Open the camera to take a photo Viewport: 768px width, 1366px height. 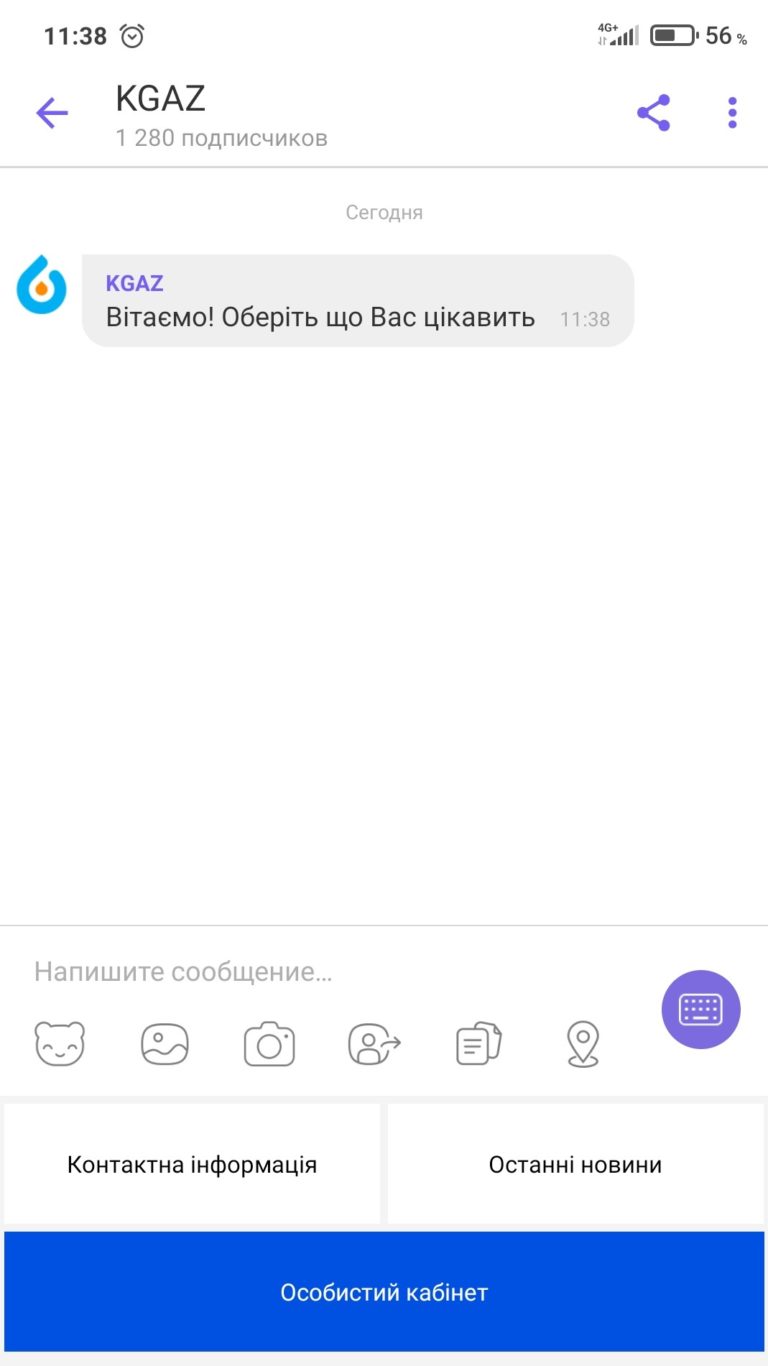(x=269, y=1045)
